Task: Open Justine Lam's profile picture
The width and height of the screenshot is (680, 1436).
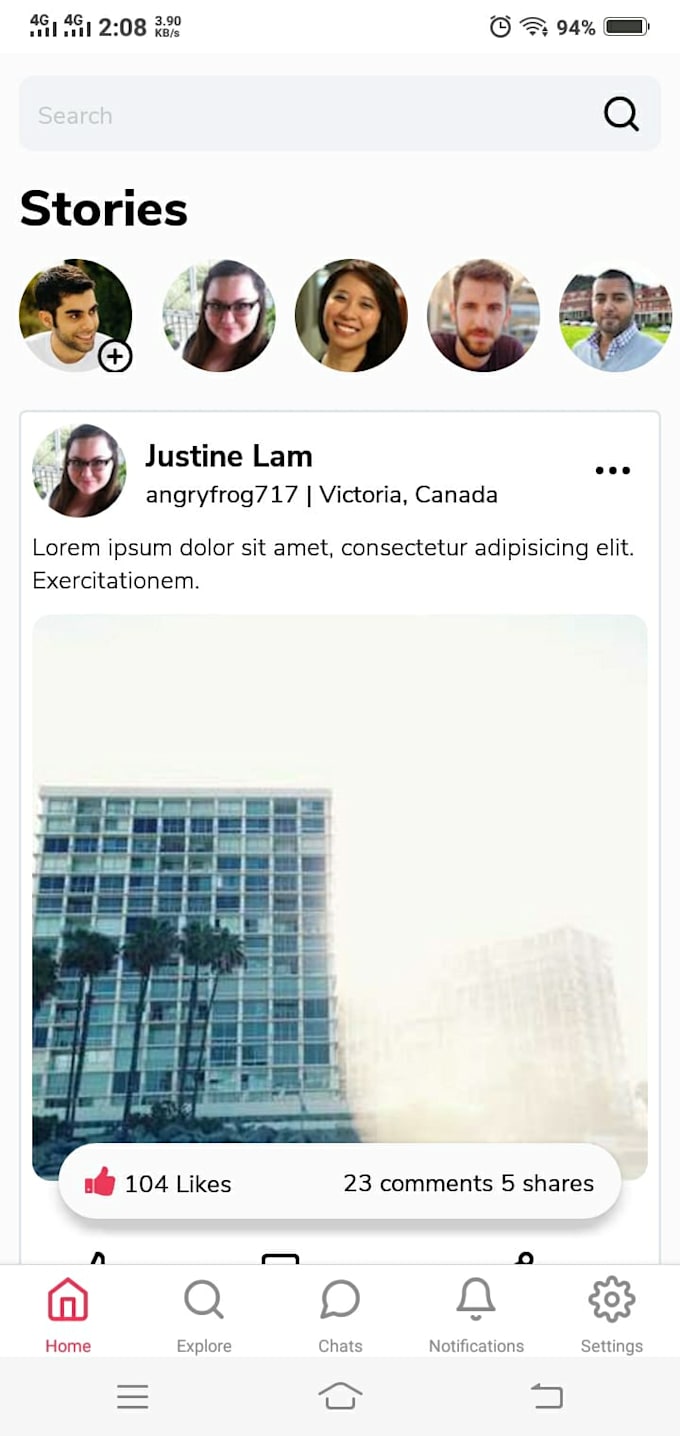Action: pyautogui.click(x=79, y=471)
